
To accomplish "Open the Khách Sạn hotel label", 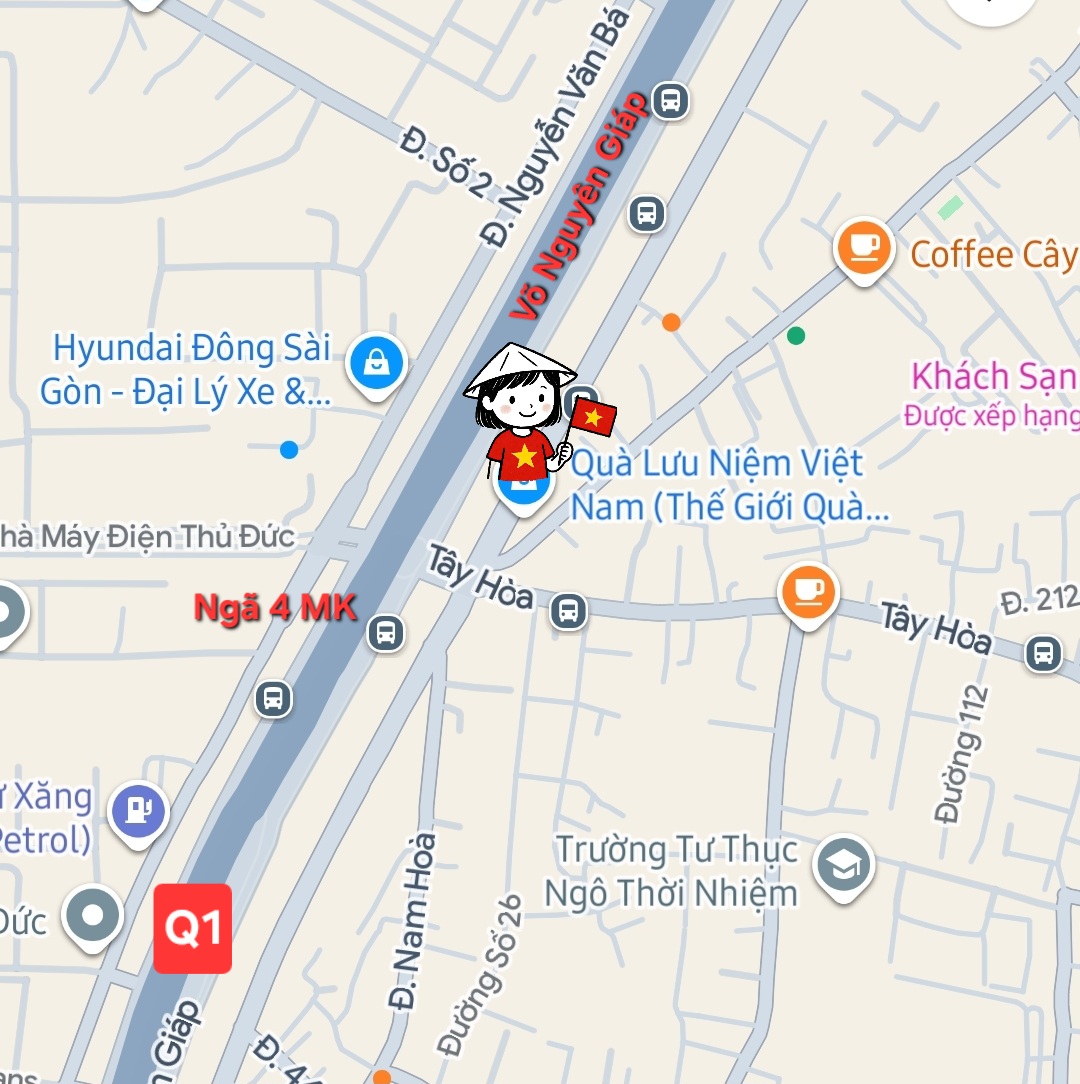I will (x=990, y=378).
